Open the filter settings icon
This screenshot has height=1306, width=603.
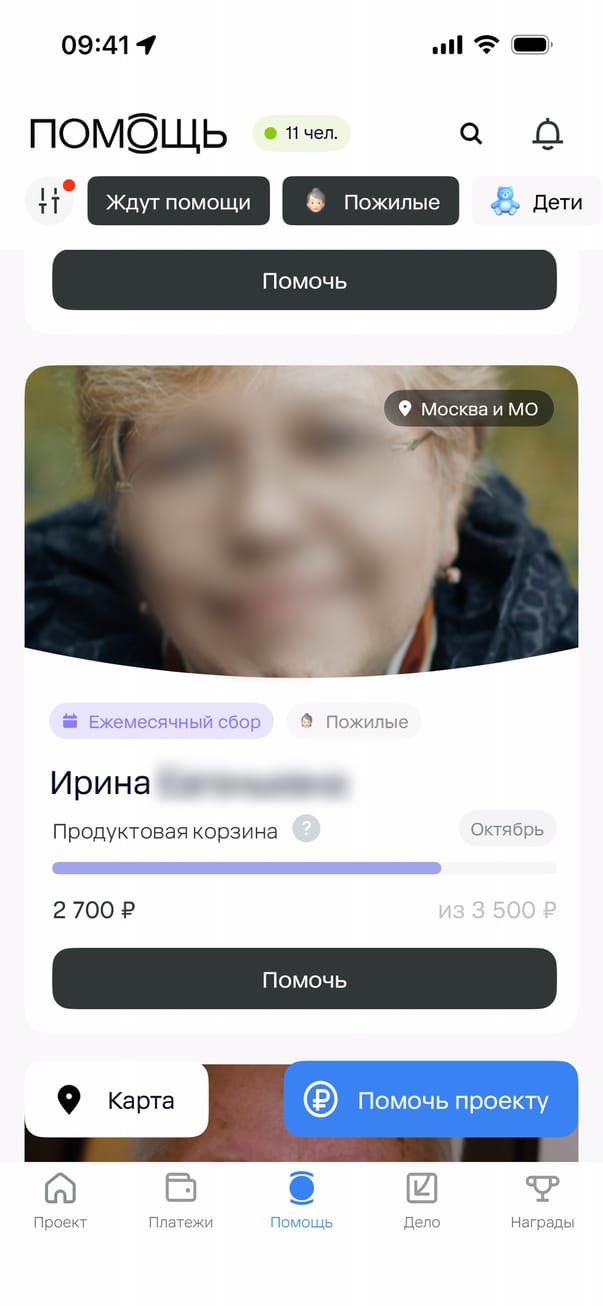tap(49, 202)
